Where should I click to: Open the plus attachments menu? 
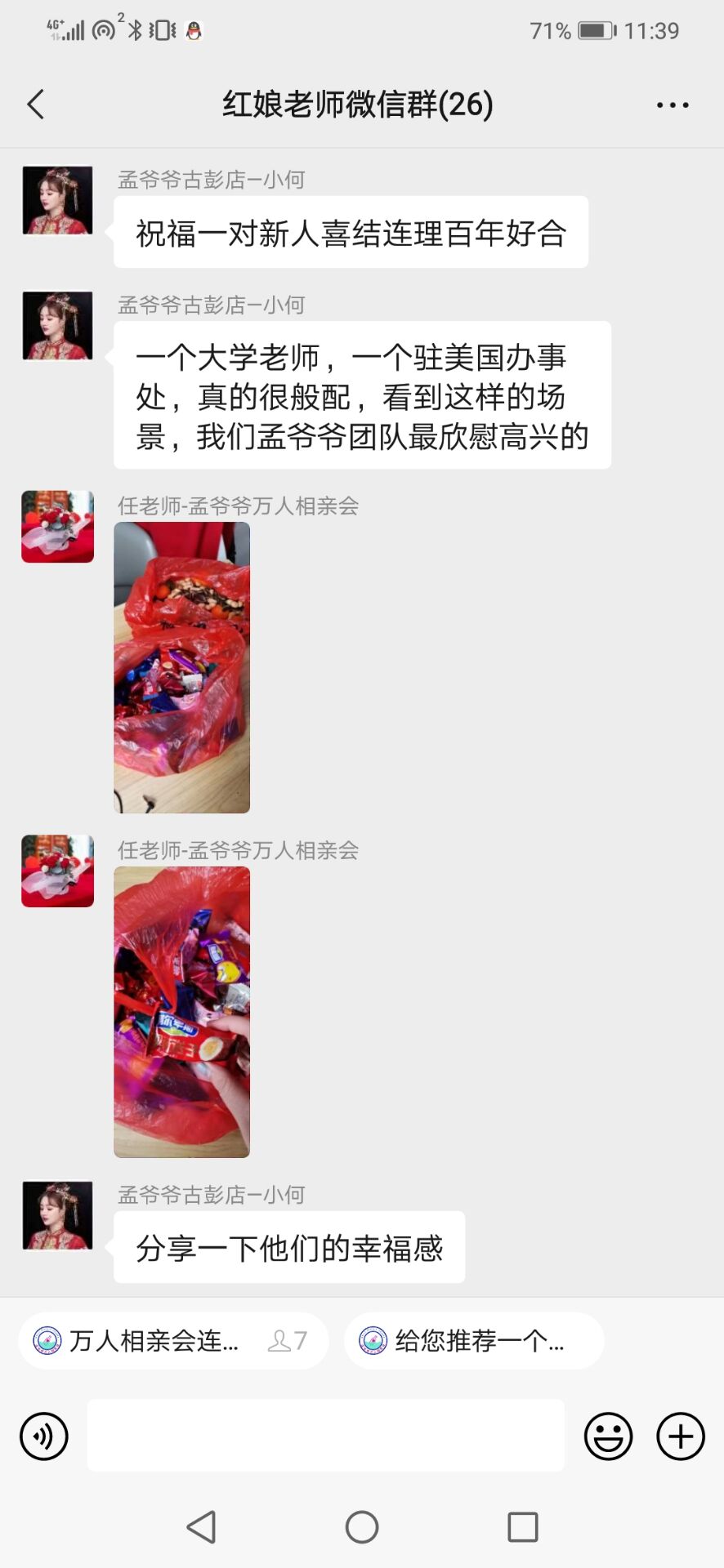681,1437
